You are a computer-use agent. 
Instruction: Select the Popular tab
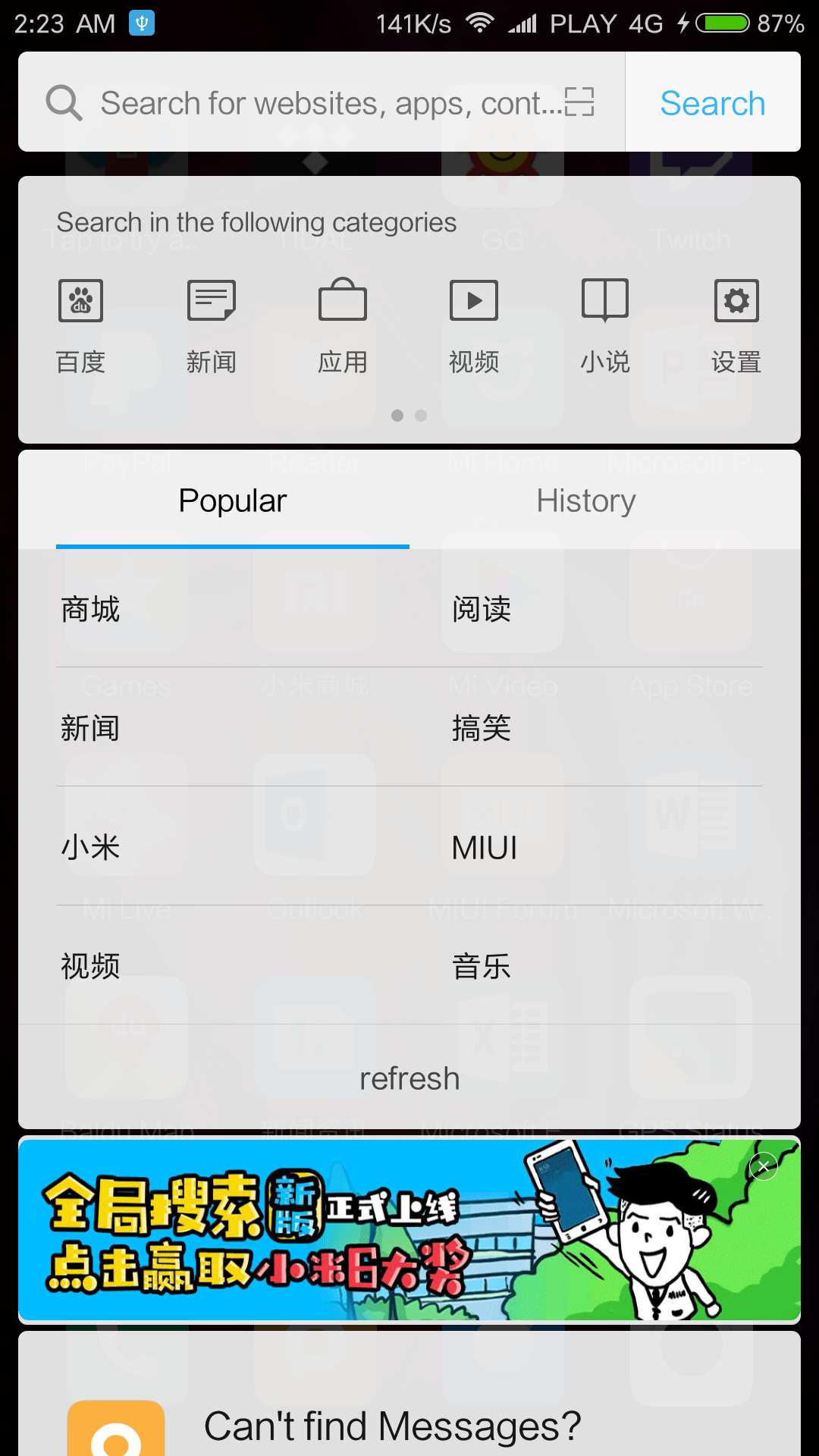click(x=233, y=500)
